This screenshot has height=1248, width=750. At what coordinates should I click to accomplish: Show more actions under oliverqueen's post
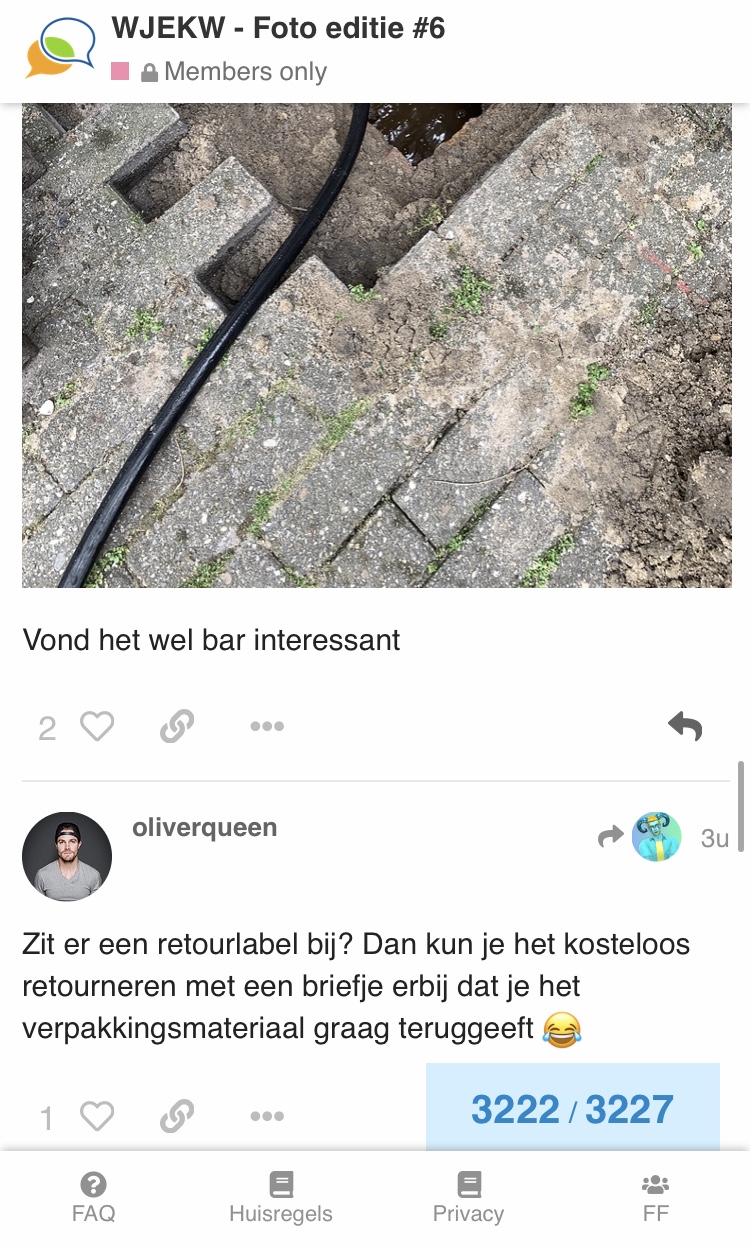pyautogui.click(x=267, y=1116)
